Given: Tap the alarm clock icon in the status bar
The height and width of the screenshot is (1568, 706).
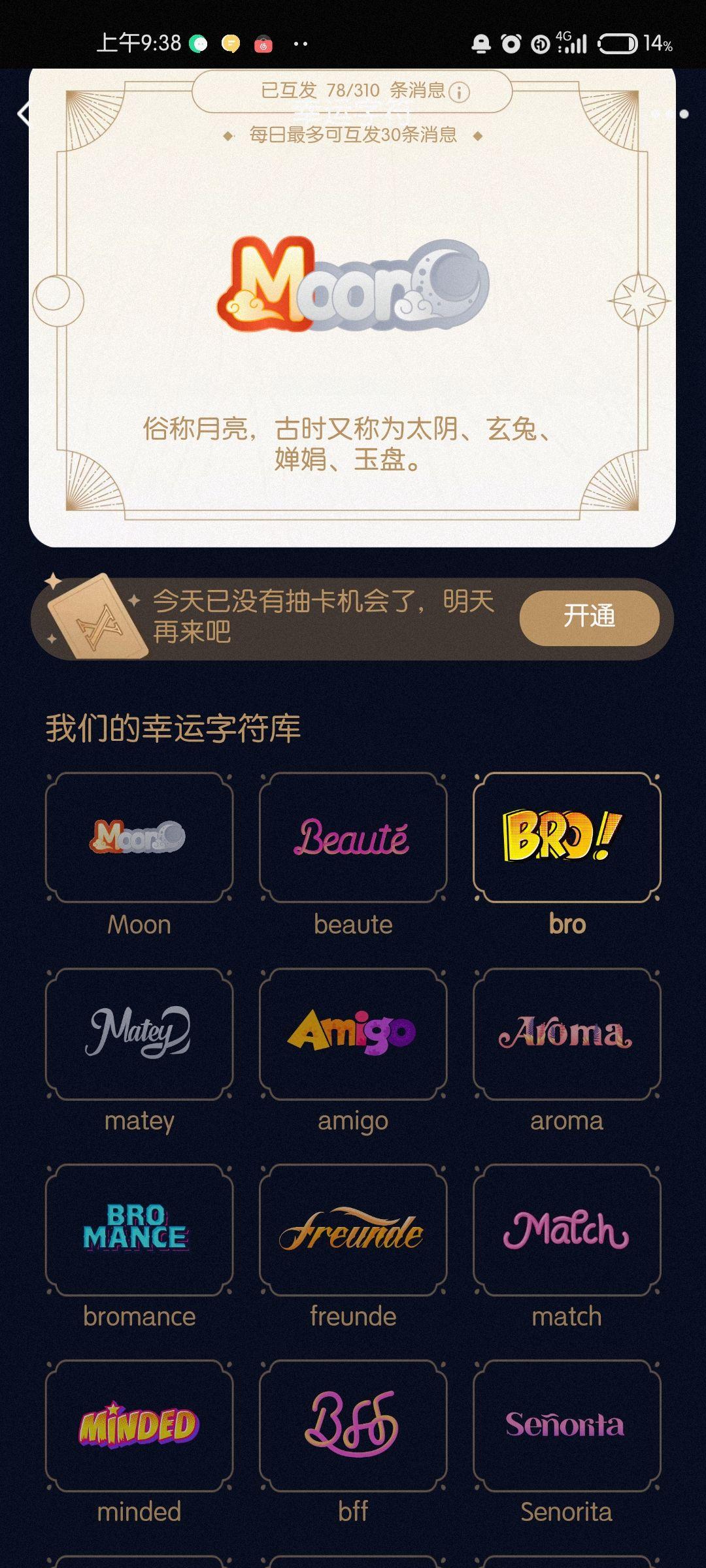Looking at the screenshot, I should [x=511, y=43].
